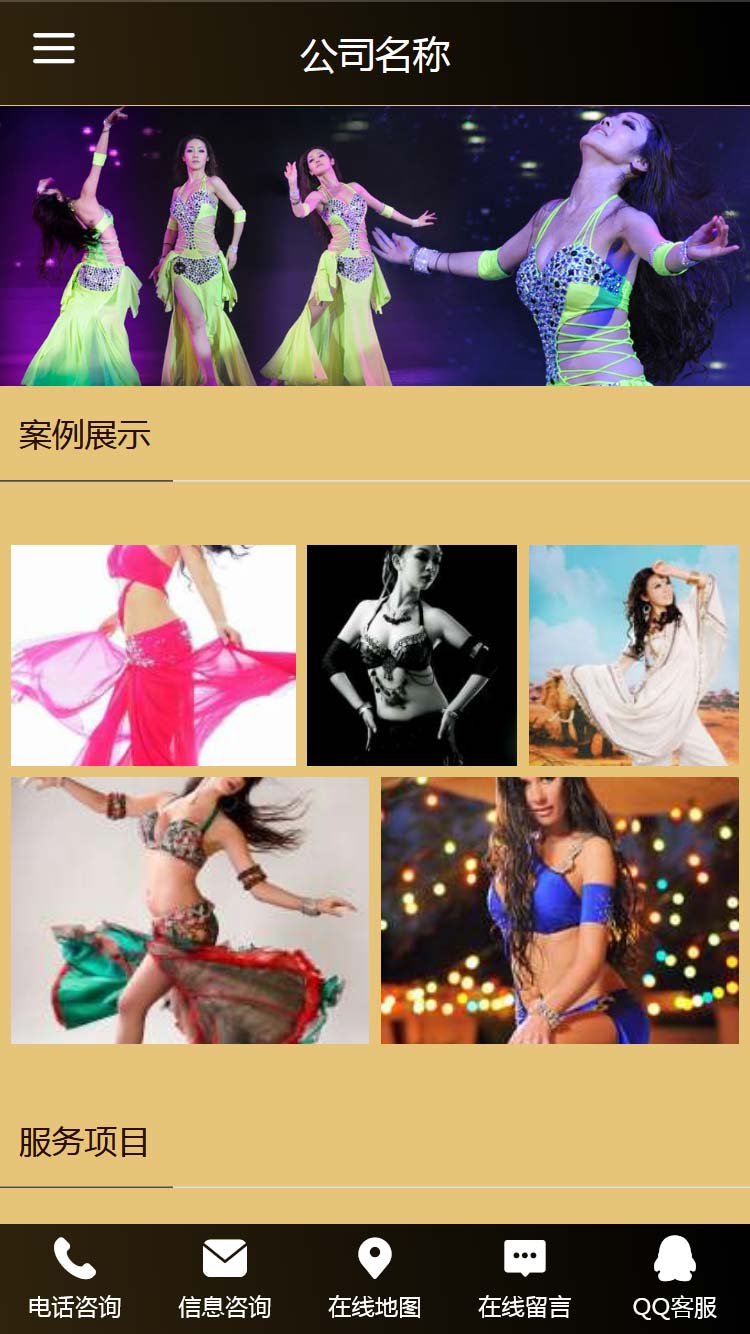The width and height of the screenshot is (750, 1334).
Task: Open the white dress desert case photo
Action: 634,655
